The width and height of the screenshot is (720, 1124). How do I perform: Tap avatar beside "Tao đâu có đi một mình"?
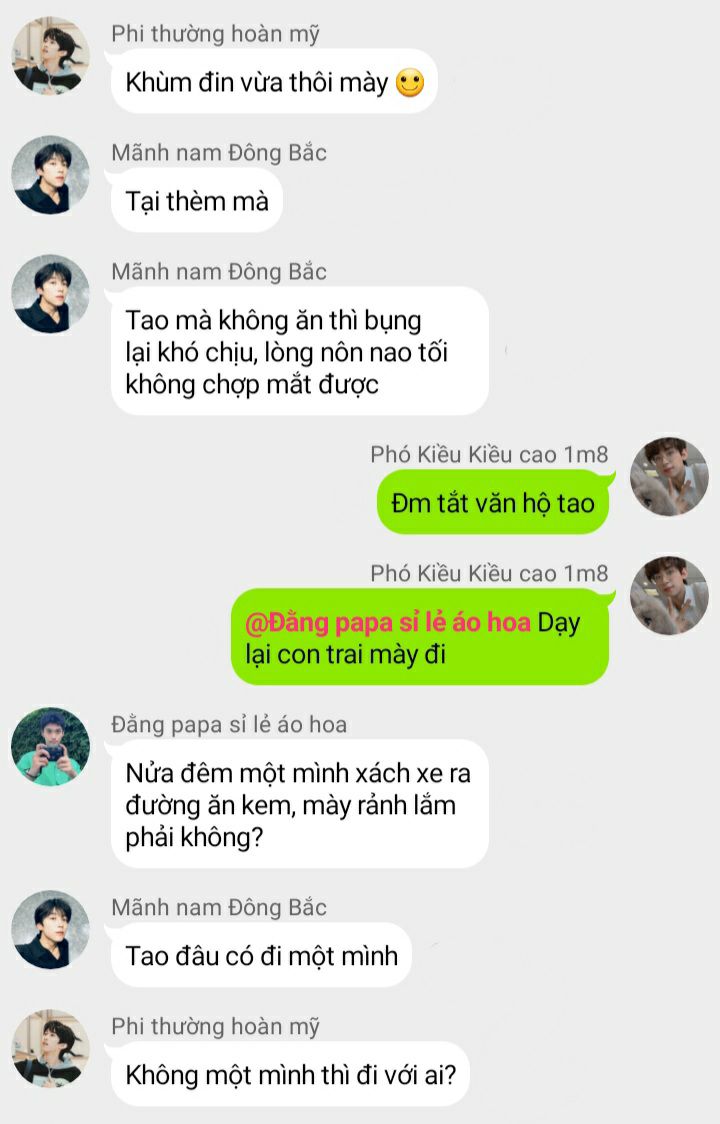(x=50, y=930)
